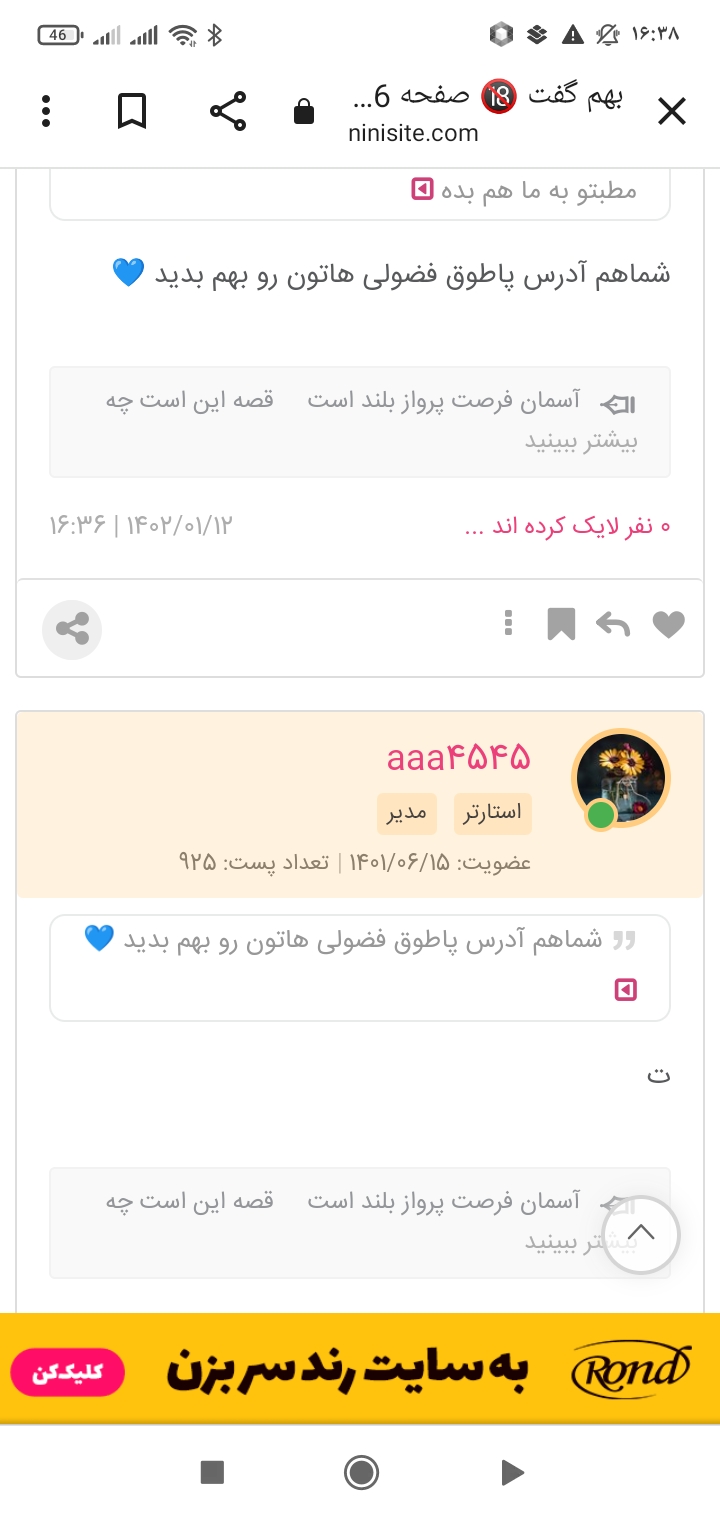Close the in-app browser tab
The width and height of the screenshot is (720, 1520).
click(x=671, y=112)
